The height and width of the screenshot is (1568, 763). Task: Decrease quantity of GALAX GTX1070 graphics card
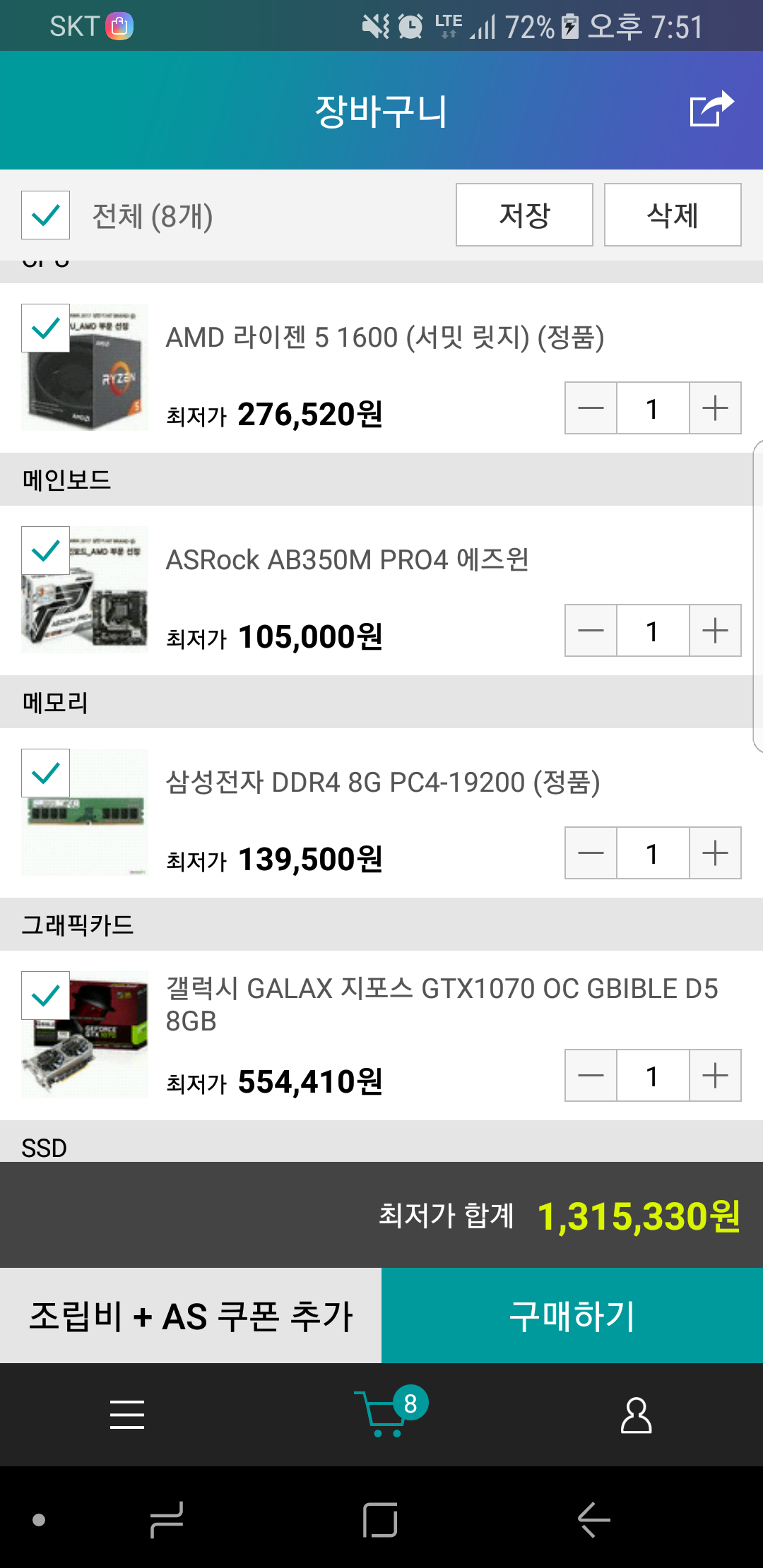click(x=591, y=1076)
